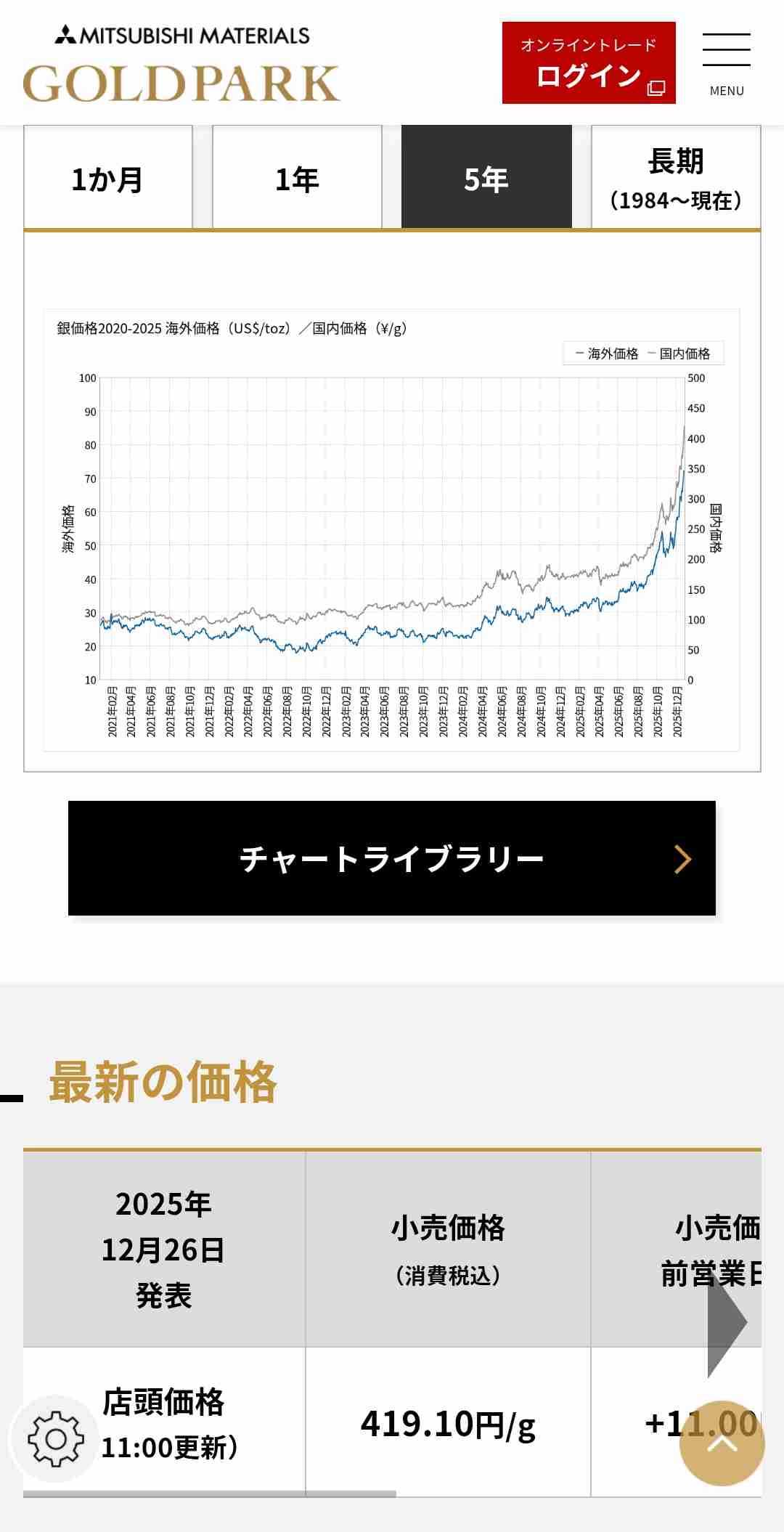Select the 1年 chart tab
The width and height of the screenshot is (784, 1532).
coord(297,178)
